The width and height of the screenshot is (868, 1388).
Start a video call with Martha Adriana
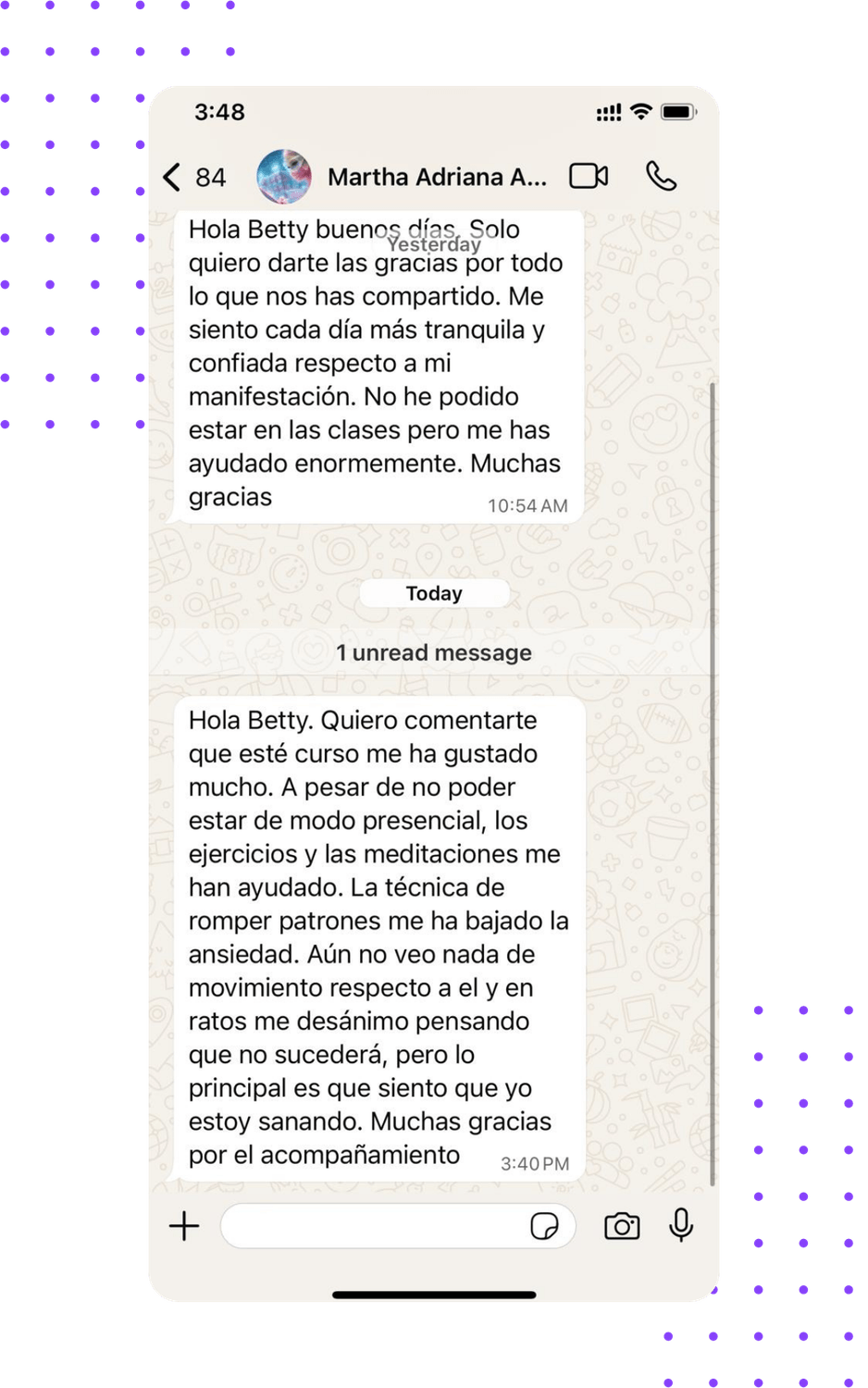coord(589,176)
